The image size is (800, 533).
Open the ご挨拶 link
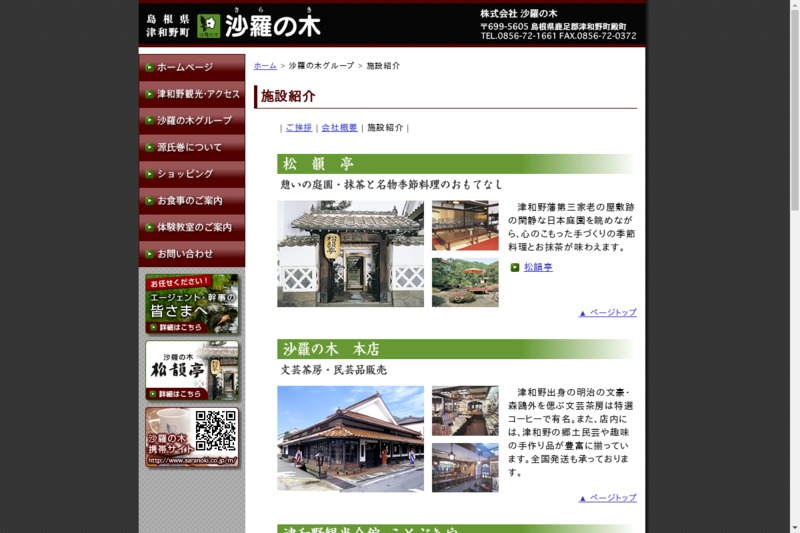(x=298, y=128)
